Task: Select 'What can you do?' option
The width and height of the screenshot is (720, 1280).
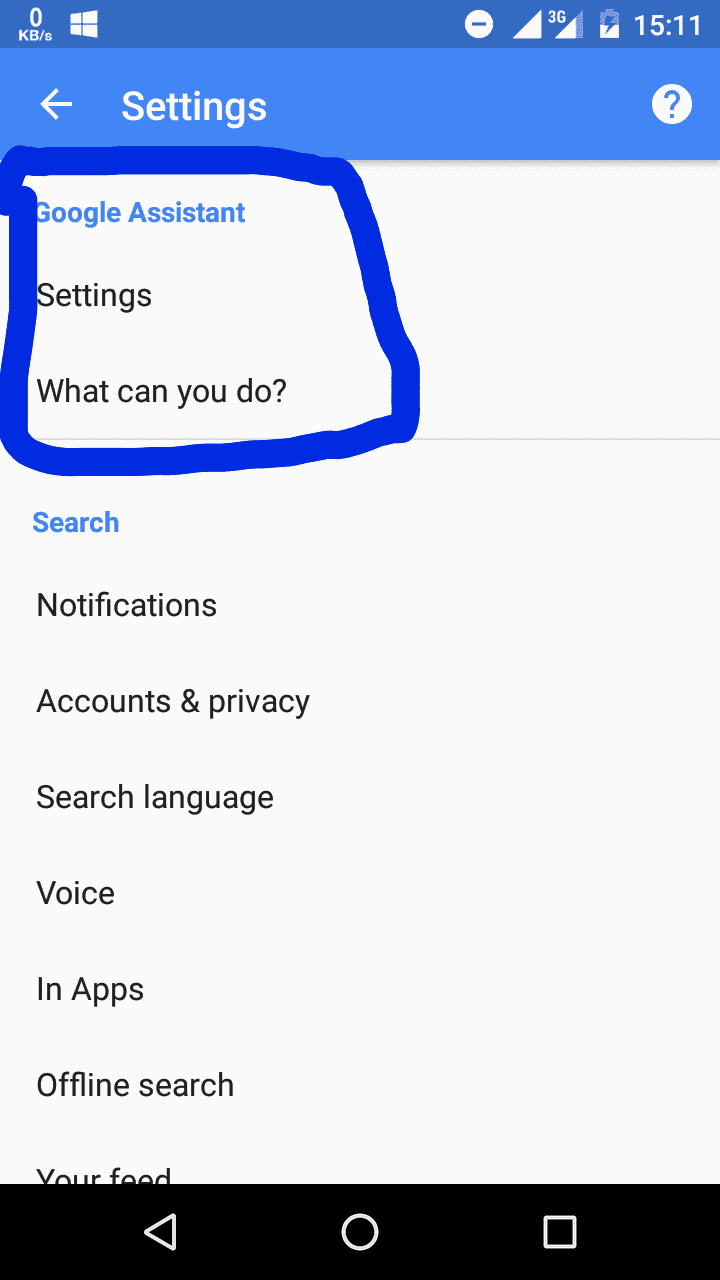Action: pyautogui.click(x=162, y=391)
